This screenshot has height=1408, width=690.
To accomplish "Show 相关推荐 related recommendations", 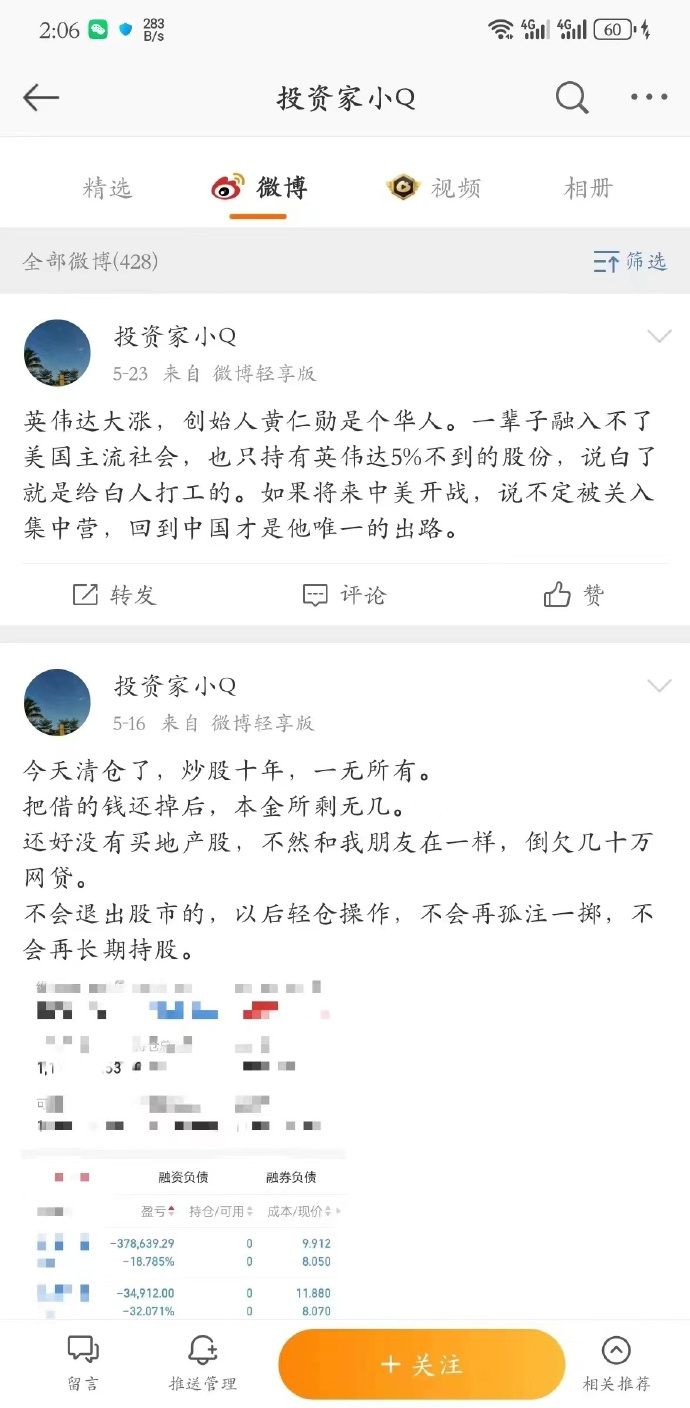I will tap(616, 1364).
